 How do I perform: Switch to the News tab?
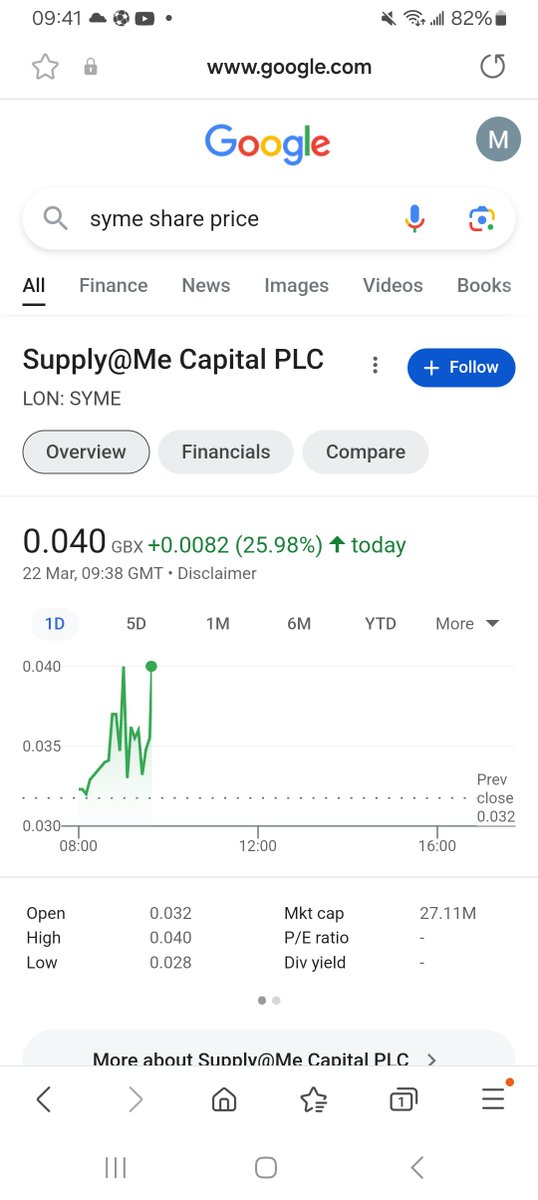coord(206,285)
